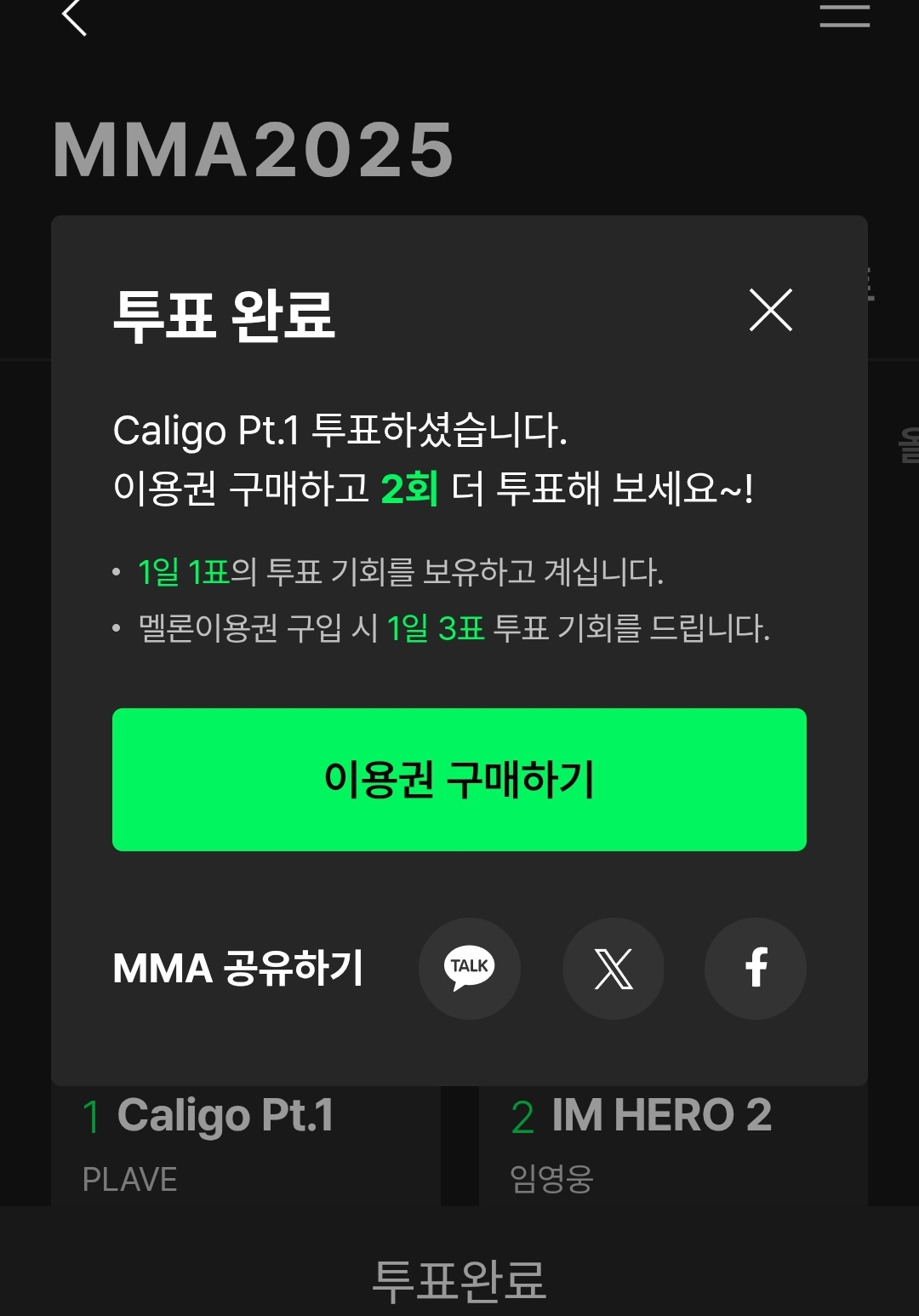Tap the back arrow at top left
The height and width of the screenshot is (1316, 919).
point(75,19)
